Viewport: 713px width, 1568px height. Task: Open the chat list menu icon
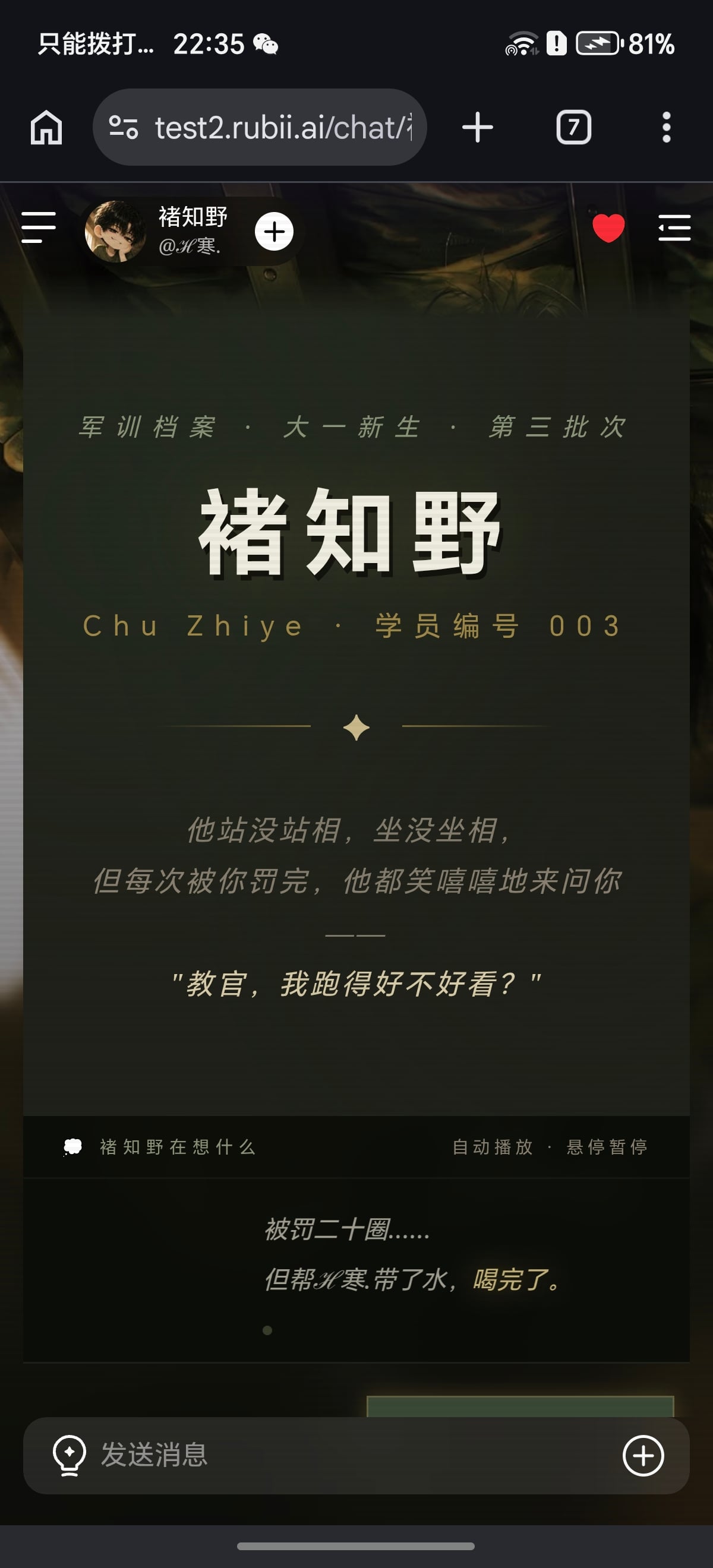674,227
